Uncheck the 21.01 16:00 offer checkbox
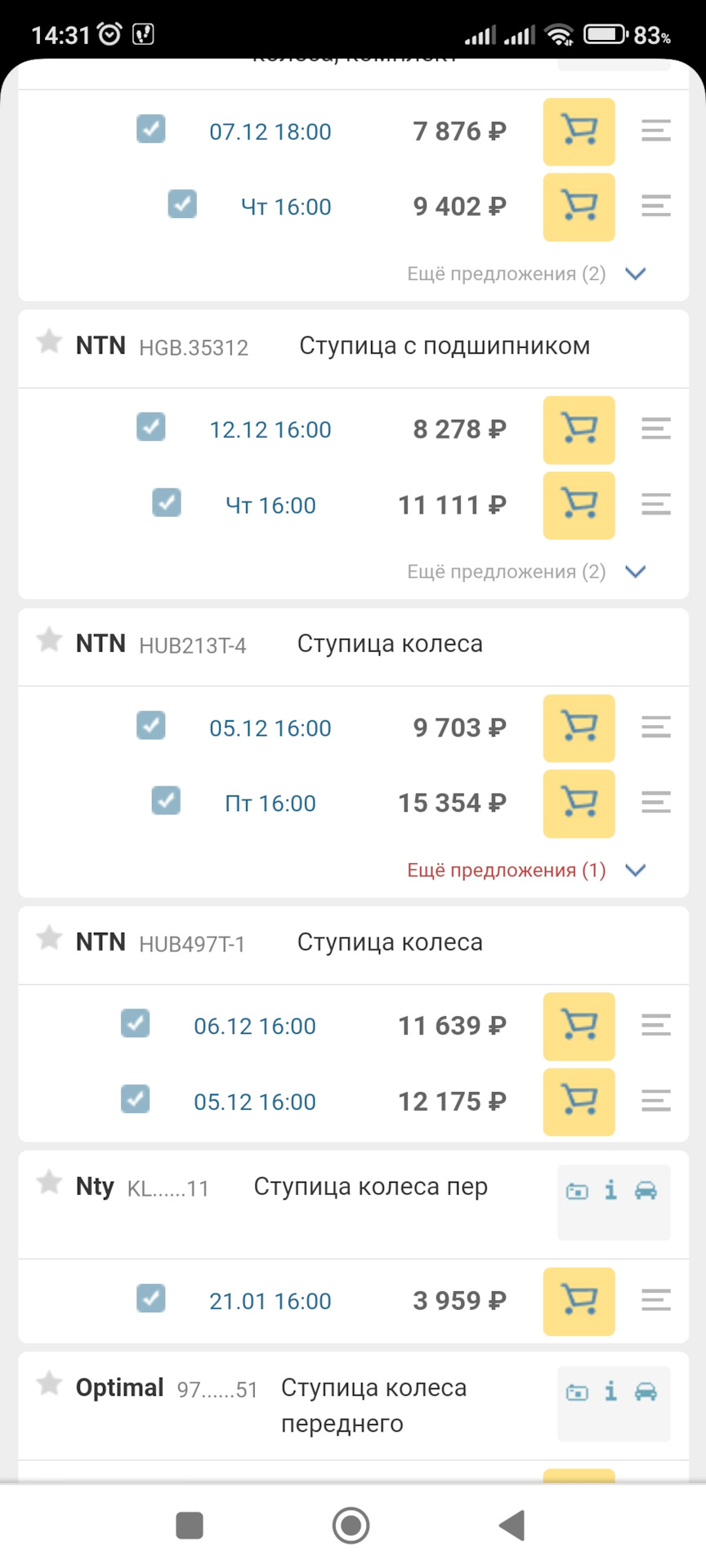 tap(150, 1300)
